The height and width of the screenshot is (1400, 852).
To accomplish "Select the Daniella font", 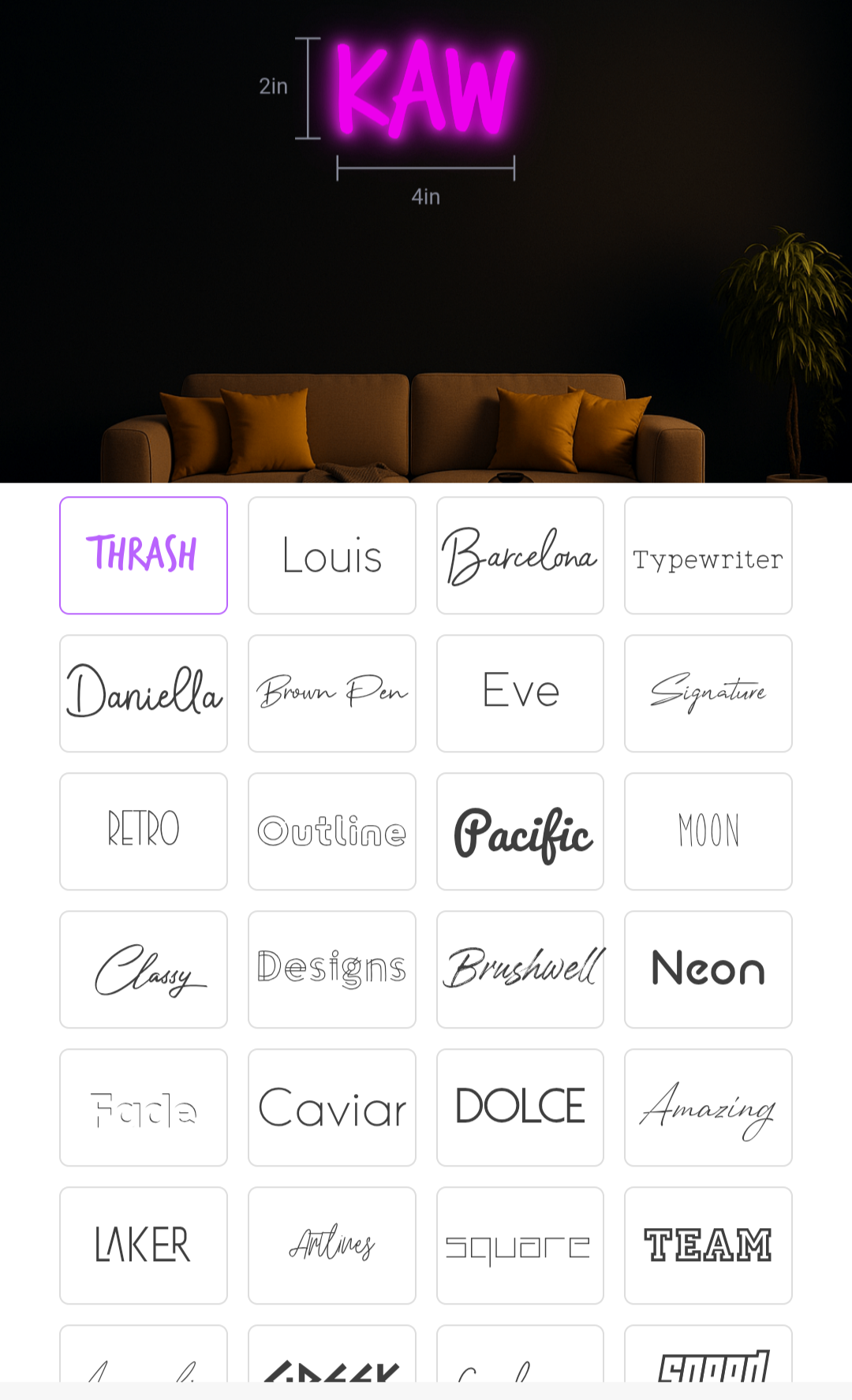I will click(144, 693).
